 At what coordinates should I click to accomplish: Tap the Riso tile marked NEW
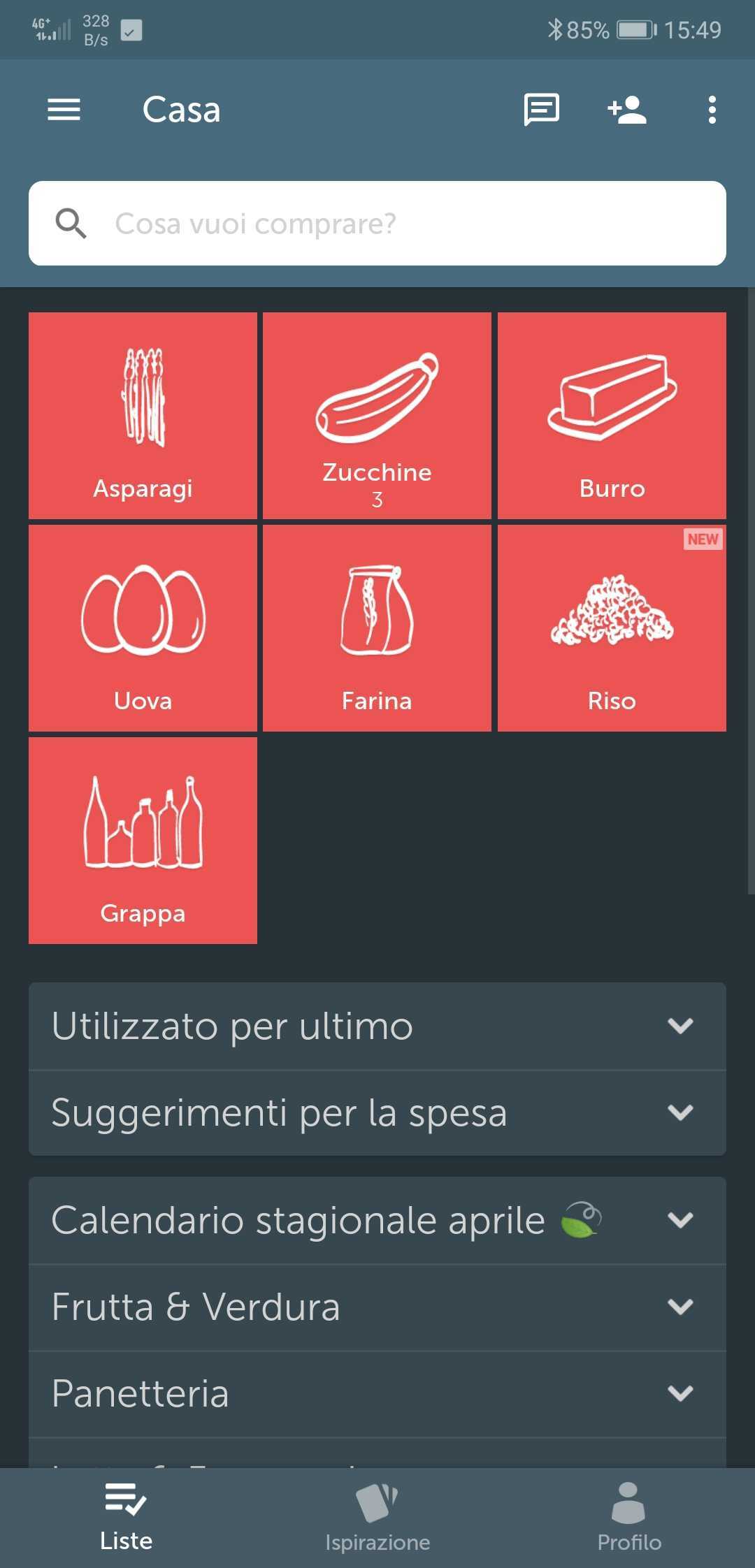[x=612, y=628]
